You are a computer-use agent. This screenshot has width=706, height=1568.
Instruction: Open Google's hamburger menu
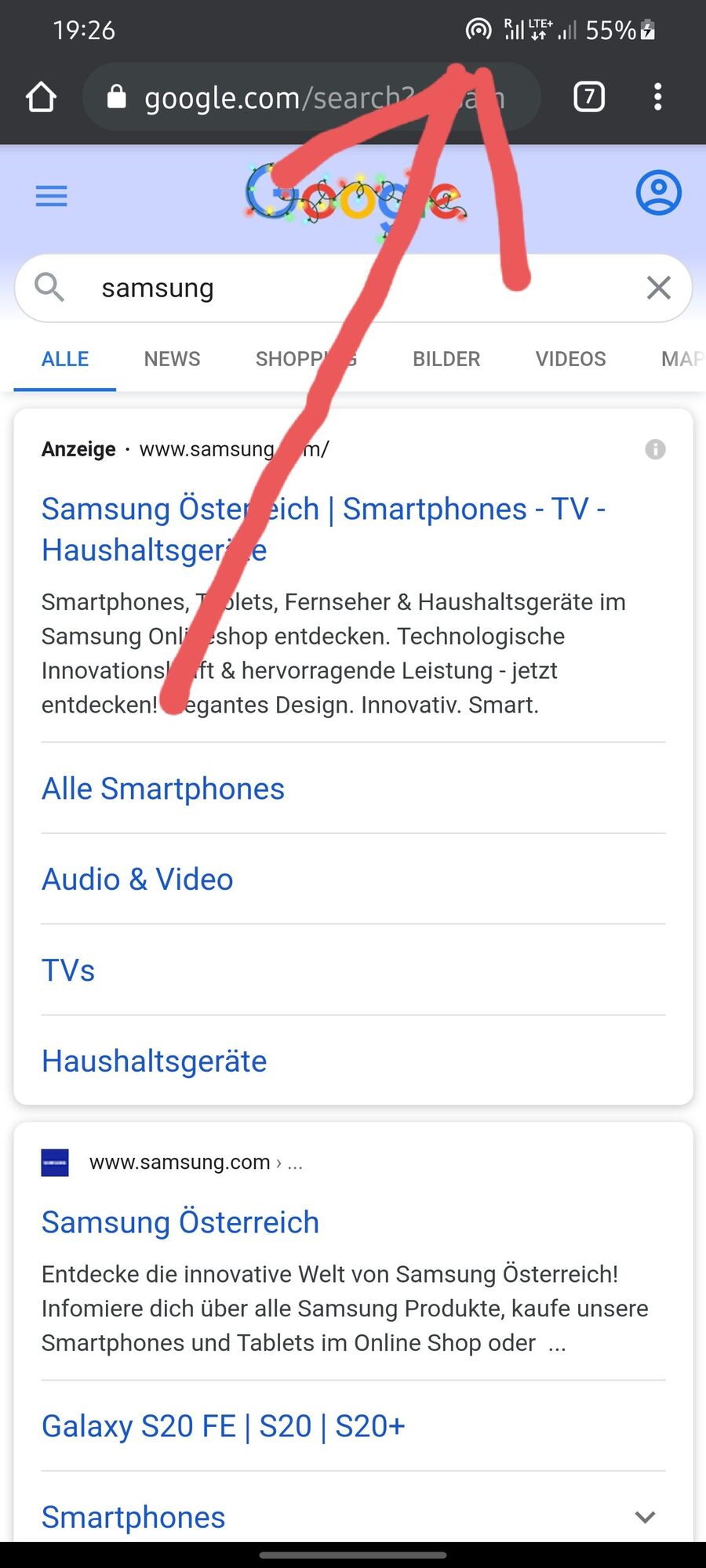(x=52, y=195)
